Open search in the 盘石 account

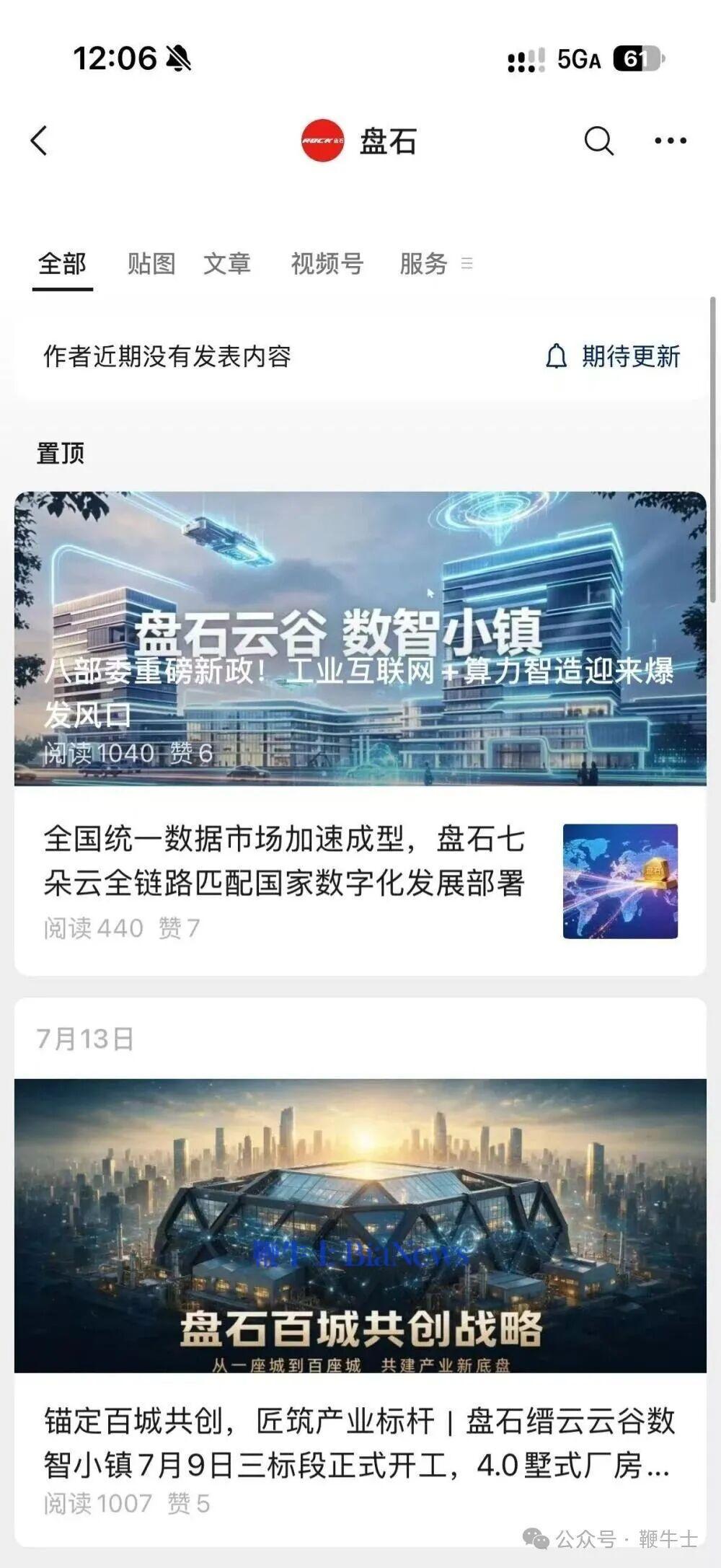598,141
